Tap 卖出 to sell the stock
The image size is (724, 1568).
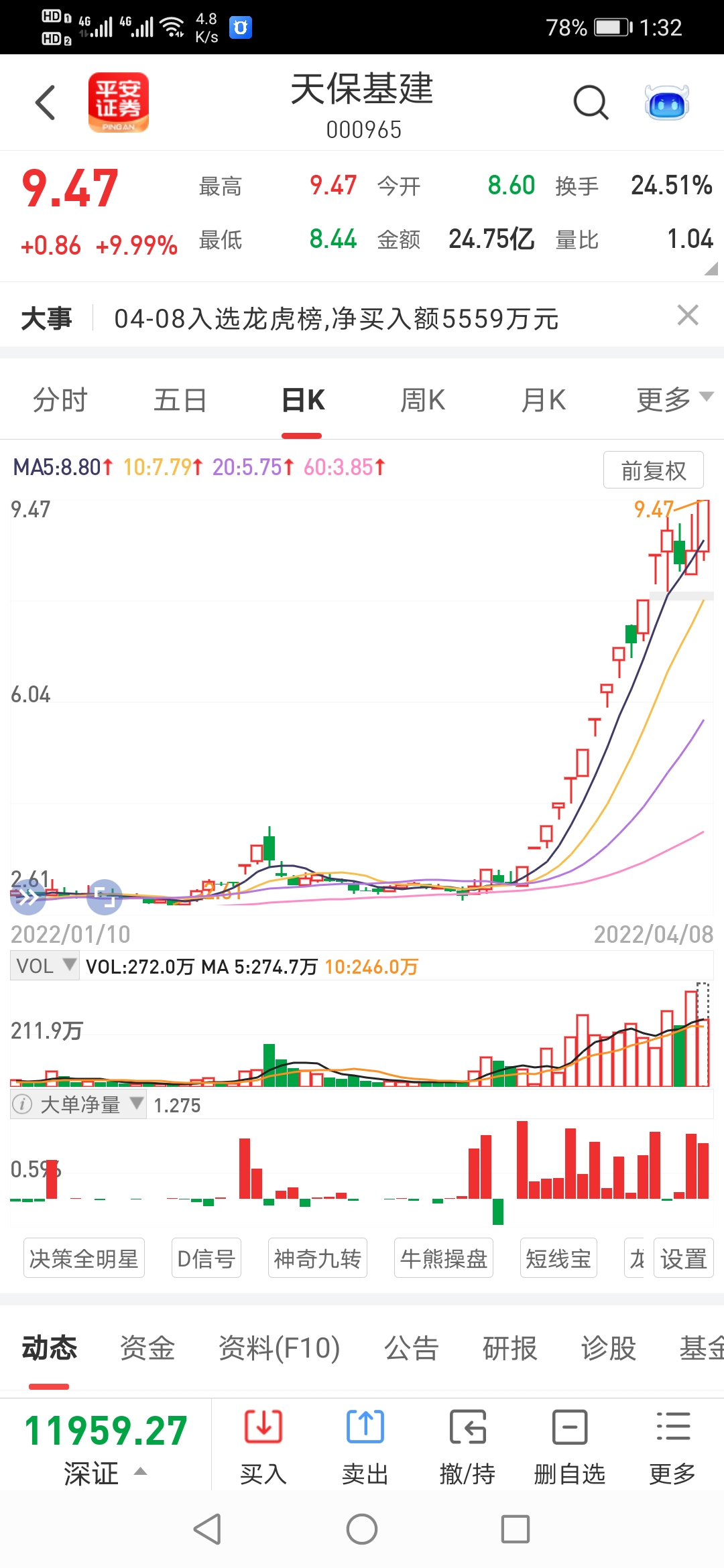click(x=365, y=1446)
